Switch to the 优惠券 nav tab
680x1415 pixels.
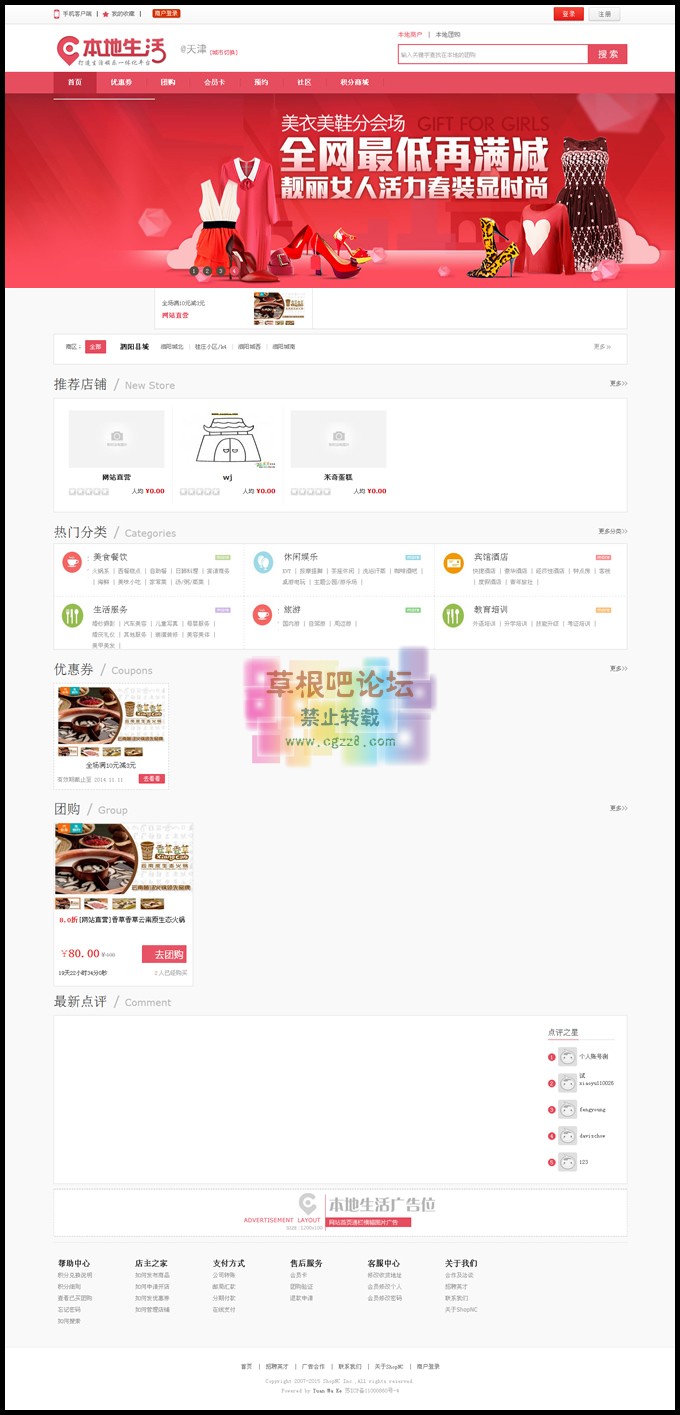(121, 82)
